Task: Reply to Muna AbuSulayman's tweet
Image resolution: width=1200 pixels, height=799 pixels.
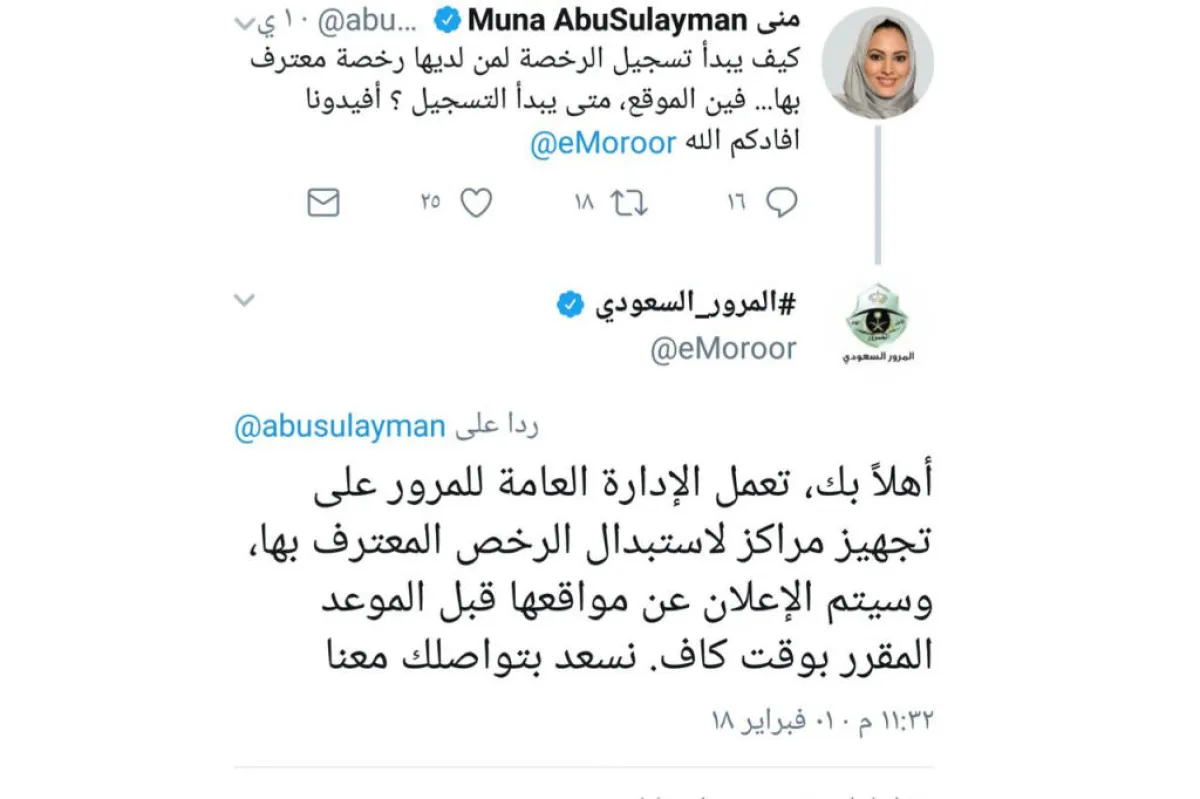Action: tap(781, 203)
